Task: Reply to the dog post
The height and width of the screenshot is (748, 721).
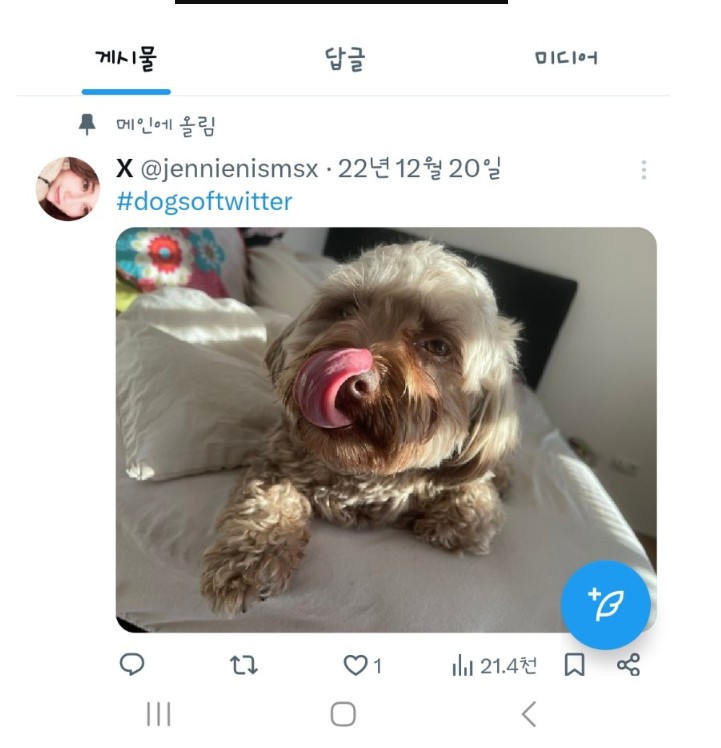Action: (132, 665)
